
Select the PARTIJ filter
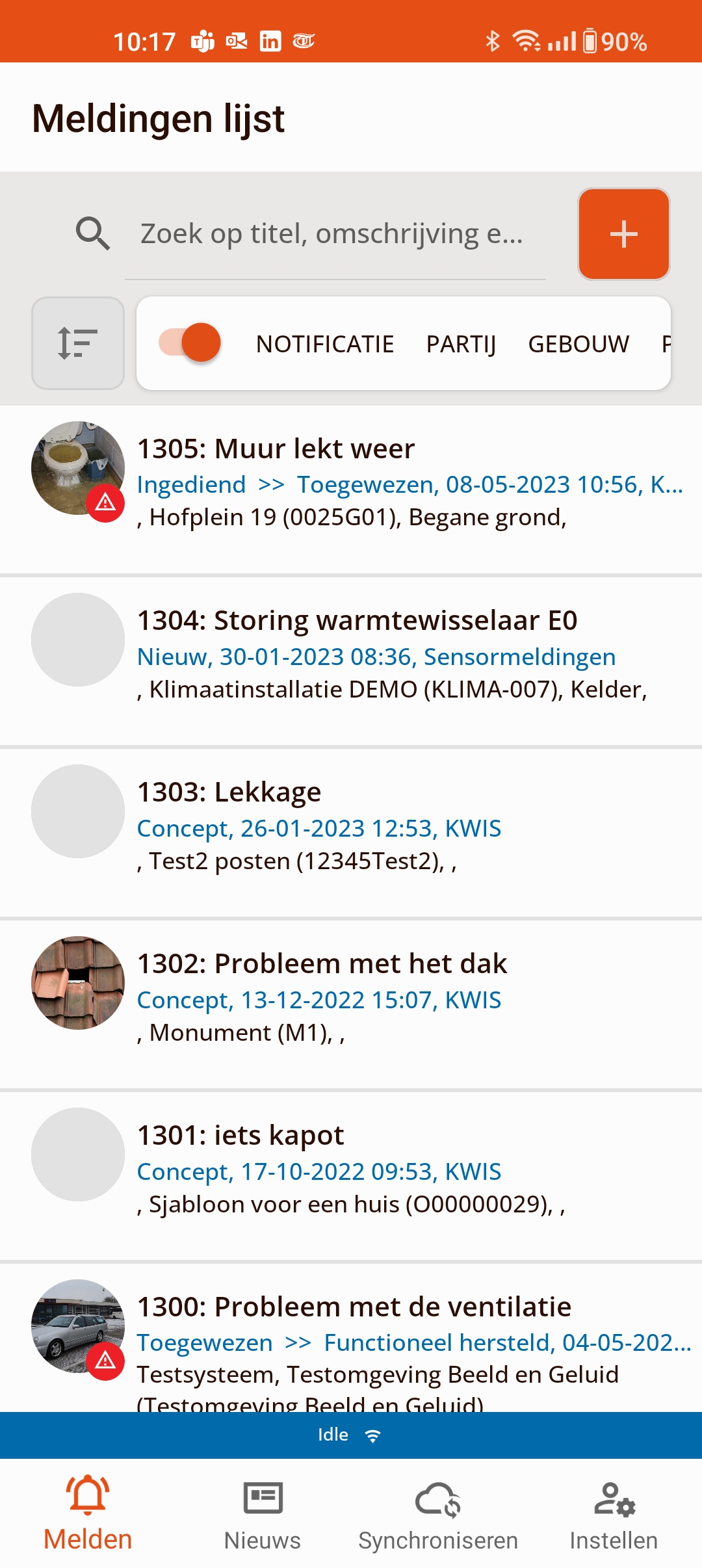461,344
